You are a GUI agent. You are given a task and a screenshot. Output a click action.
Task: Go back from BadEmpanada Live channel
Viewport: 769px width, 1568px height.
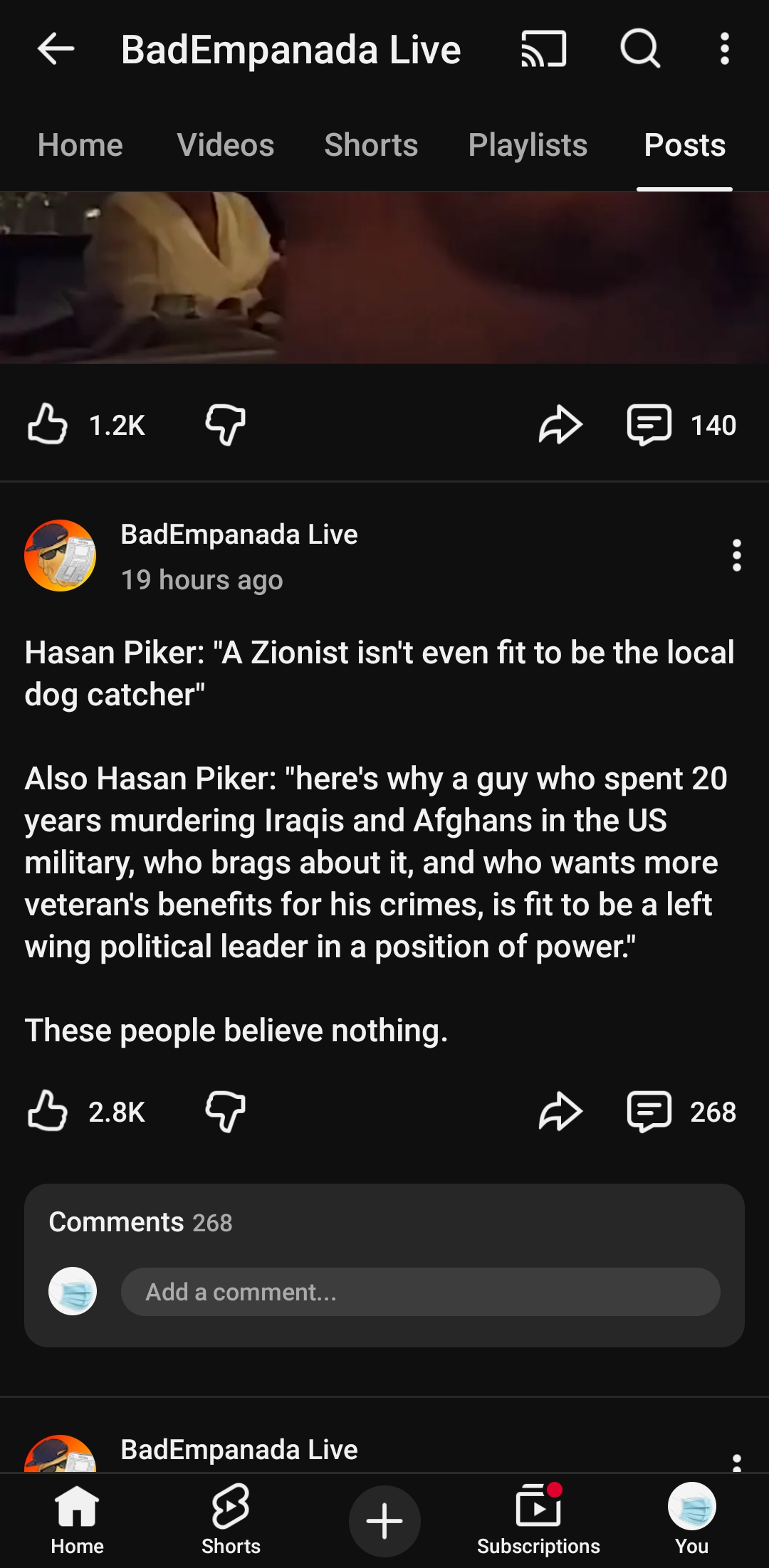click(x=56, y=49)
